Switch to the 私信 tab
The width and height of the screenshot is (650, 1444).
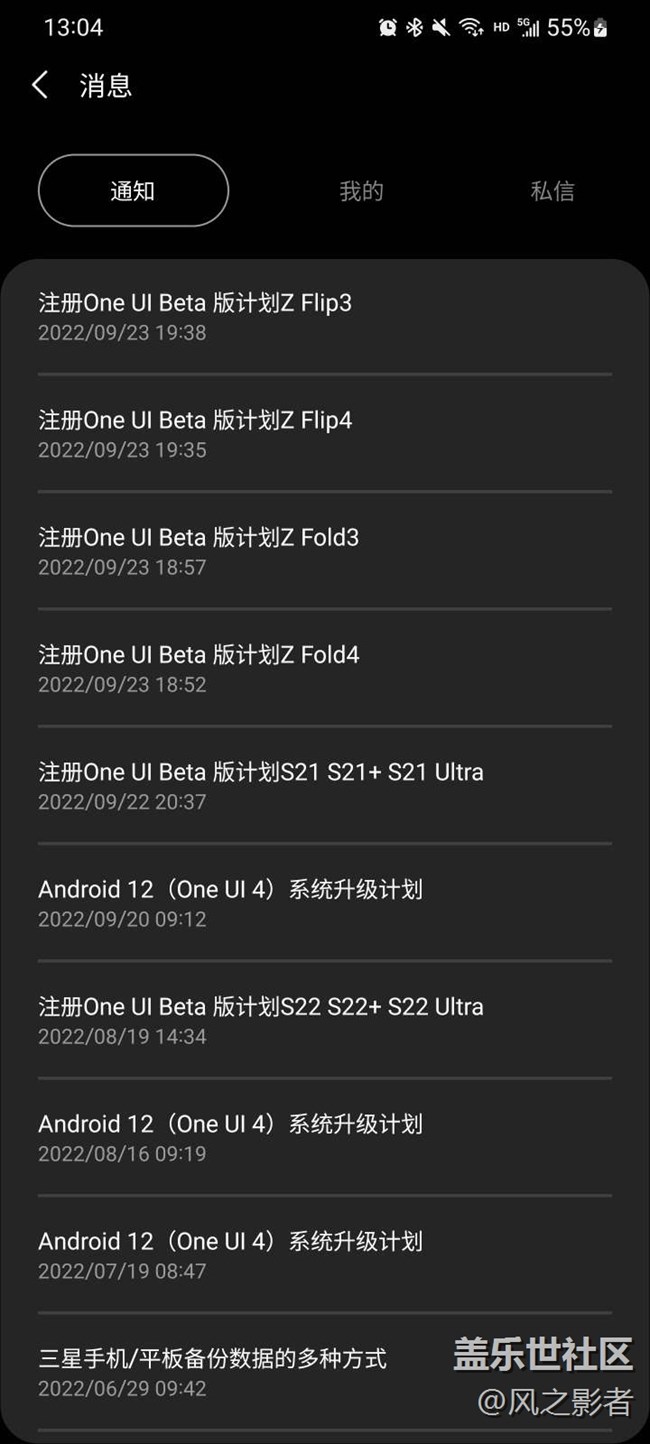(x=552, y=191)
